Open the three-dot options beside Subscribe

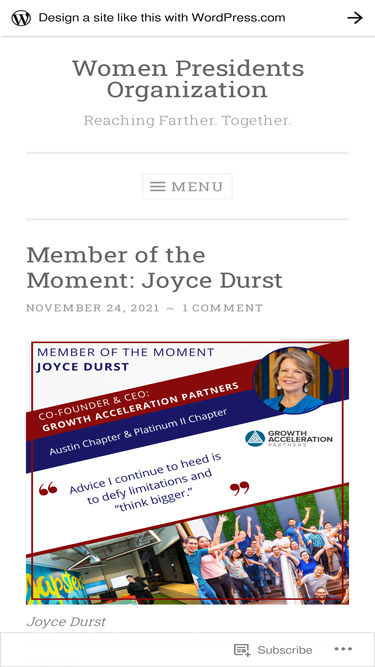click(x=343, y=649)
